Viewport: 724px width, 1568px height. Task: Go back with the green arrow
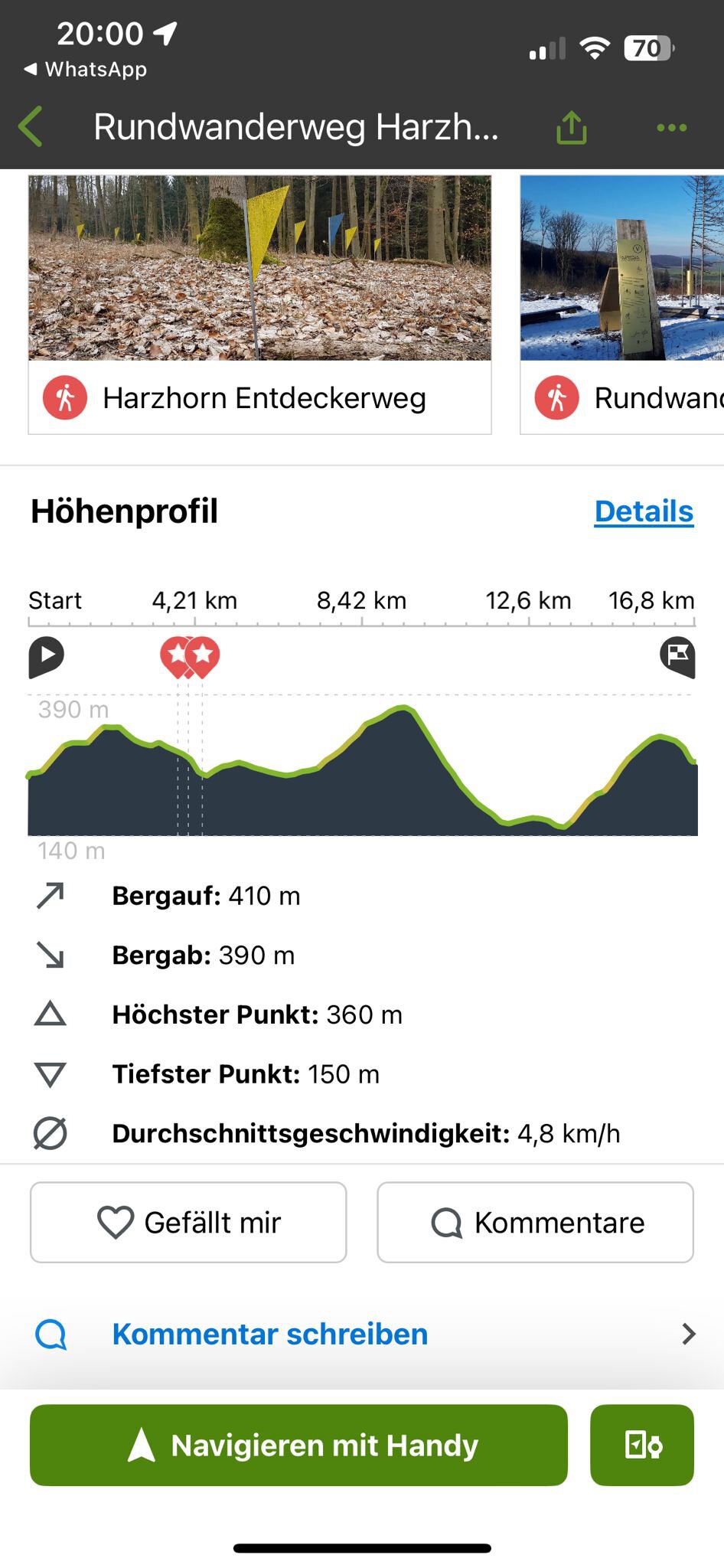pos(31,126)
